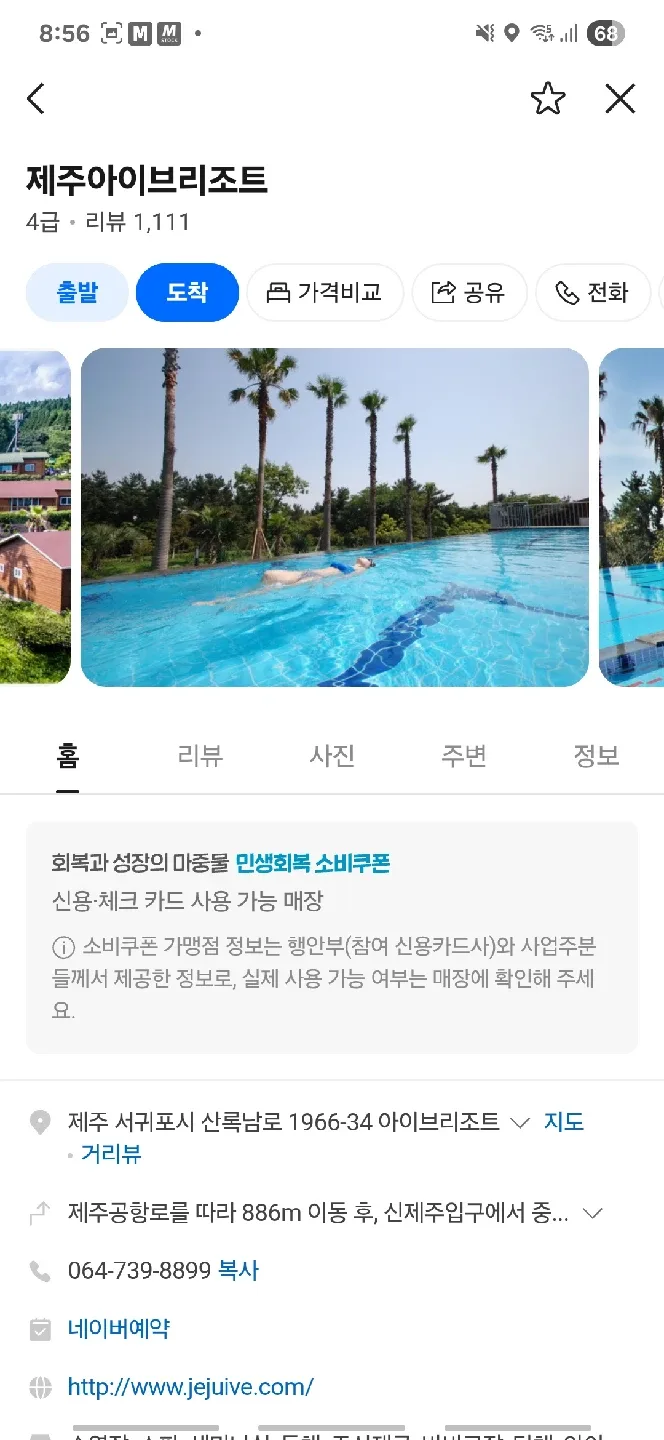This screenshot has height=1440, width=664.
Task: Copy the phone number with 복사
Action: coord(238,1271)
